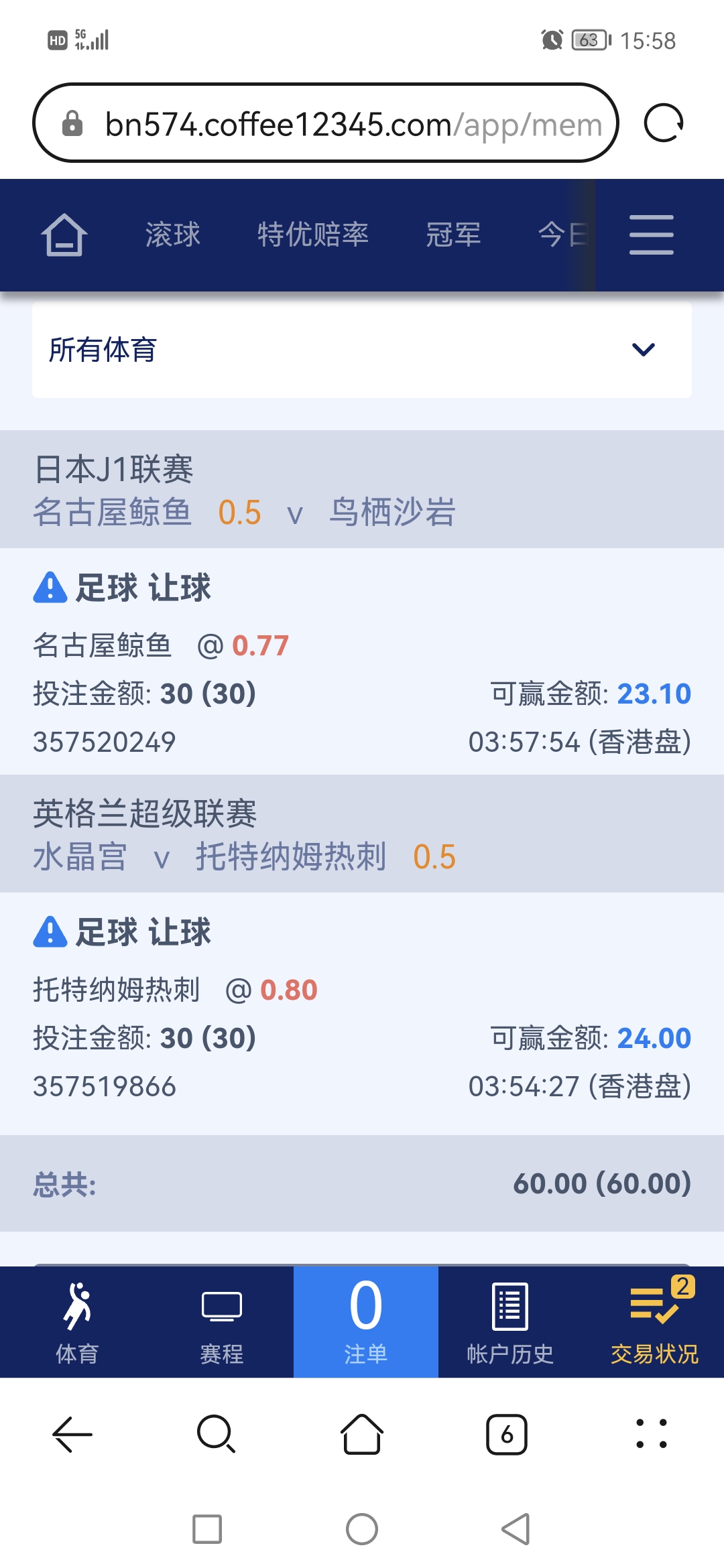
Task: Show the six open browser tabs
Action: click(x=507, y=1435)
